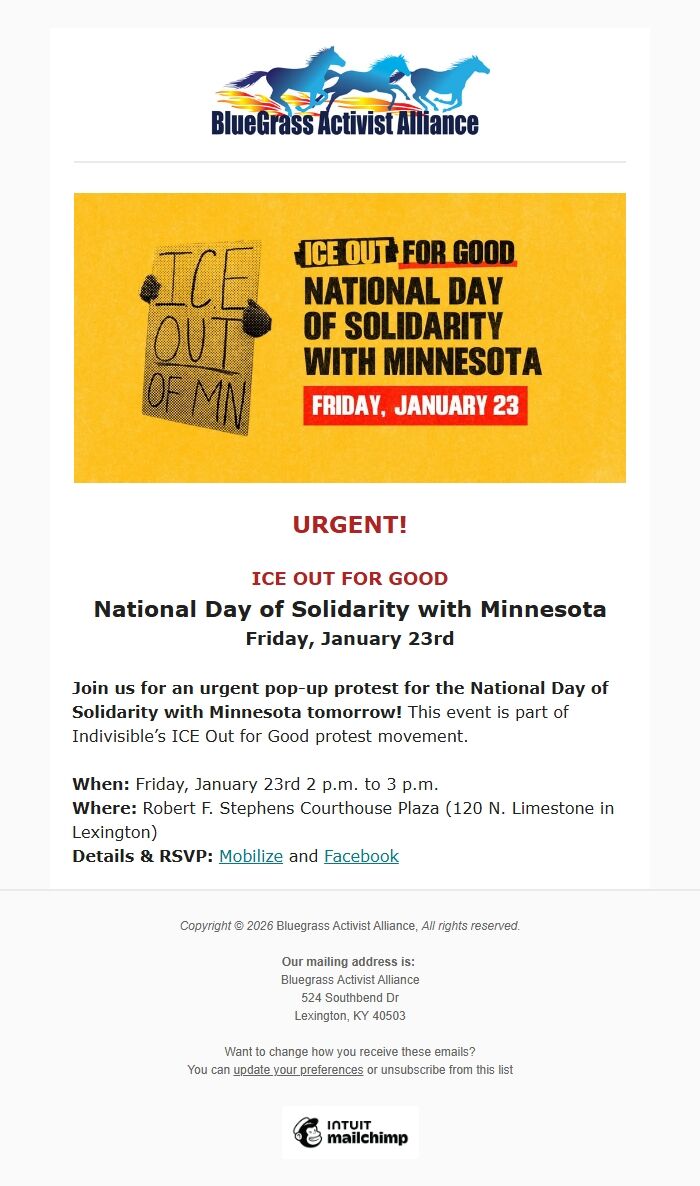Tap the update your preferences link
This screenshot has width=700, height=1186.
pos(298,1070)
